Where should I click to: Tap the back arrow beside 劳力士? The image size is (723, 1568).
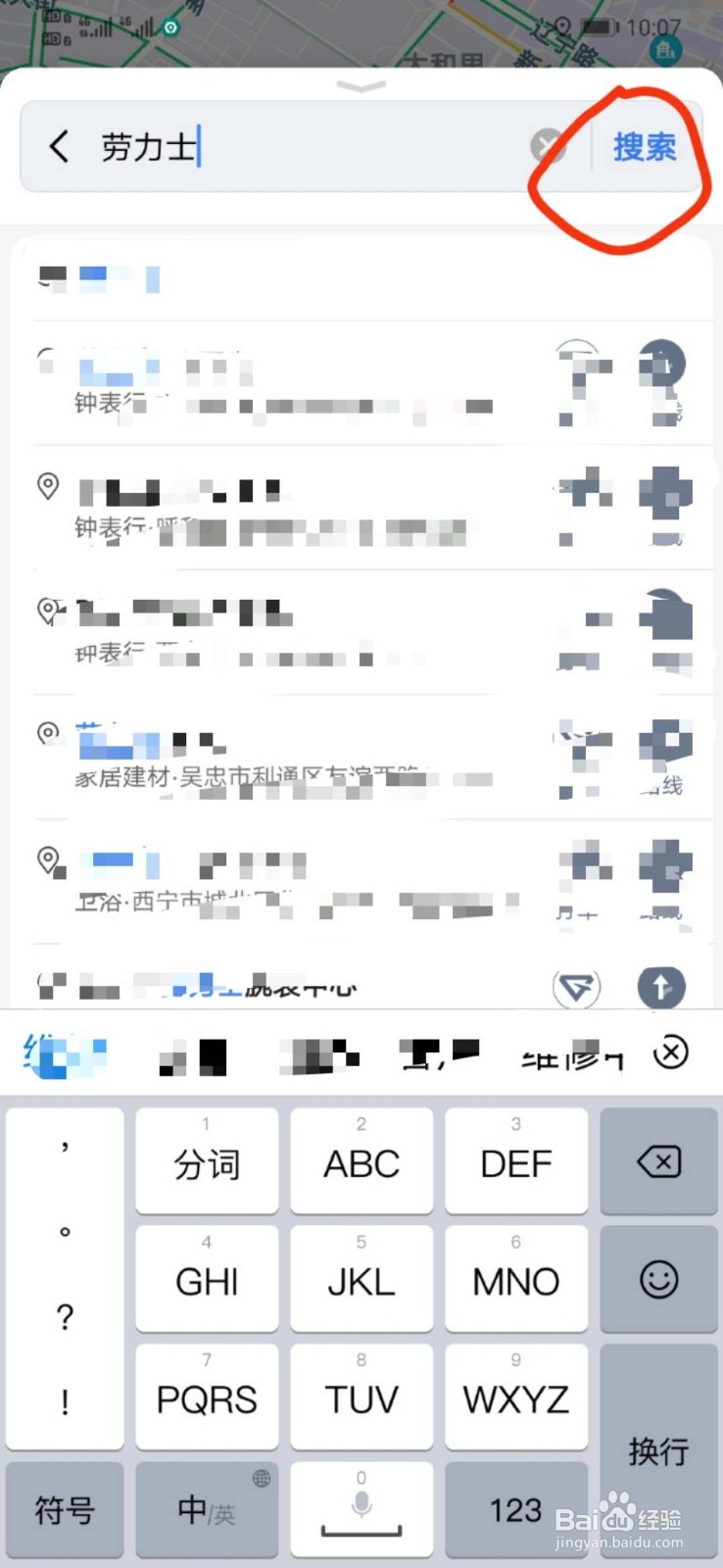tap(58, 147)
